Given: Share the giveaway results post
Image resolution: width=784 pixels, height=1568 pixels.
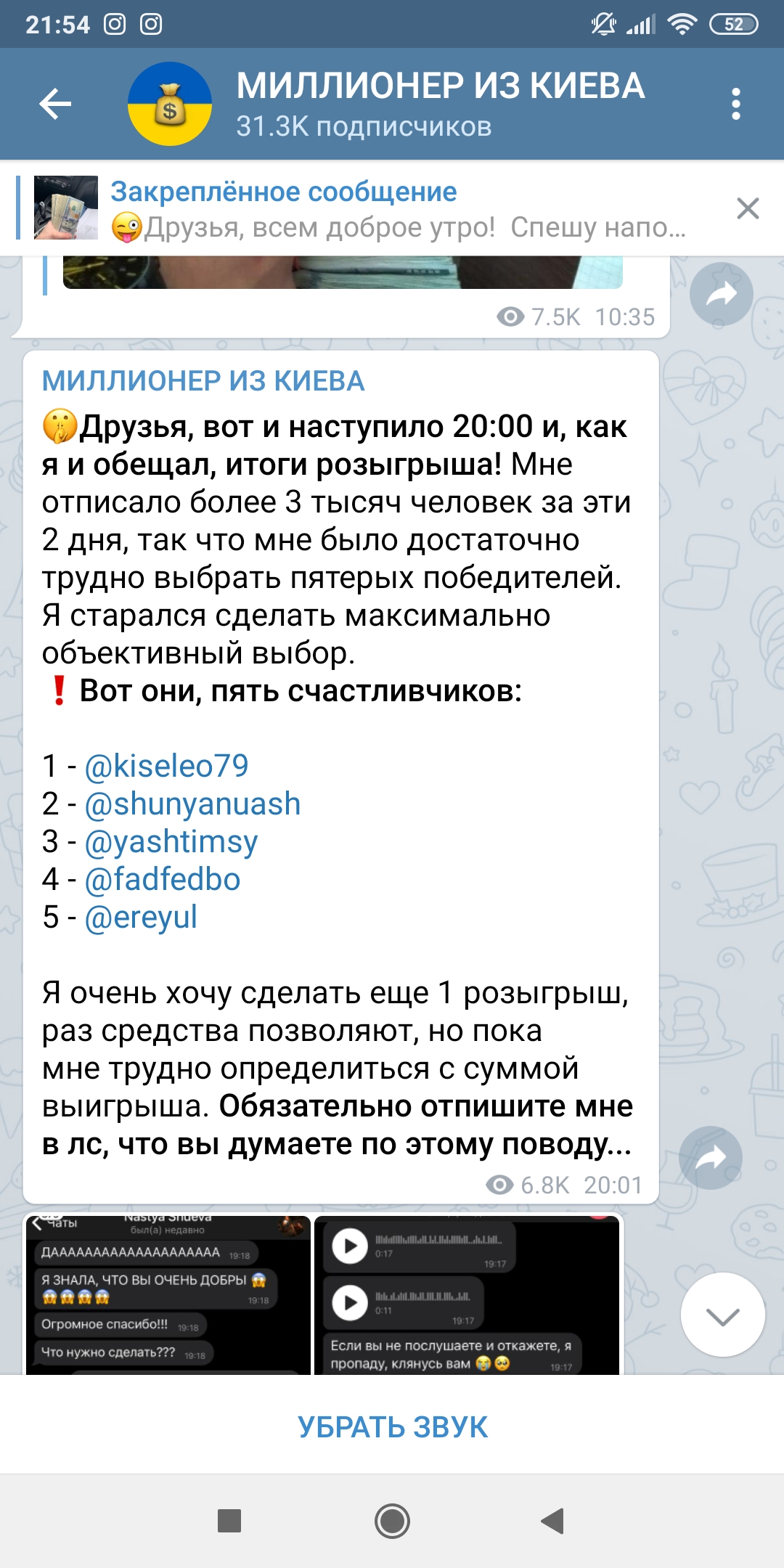Looking at the screenshot, I should [x=711, y=1158].
